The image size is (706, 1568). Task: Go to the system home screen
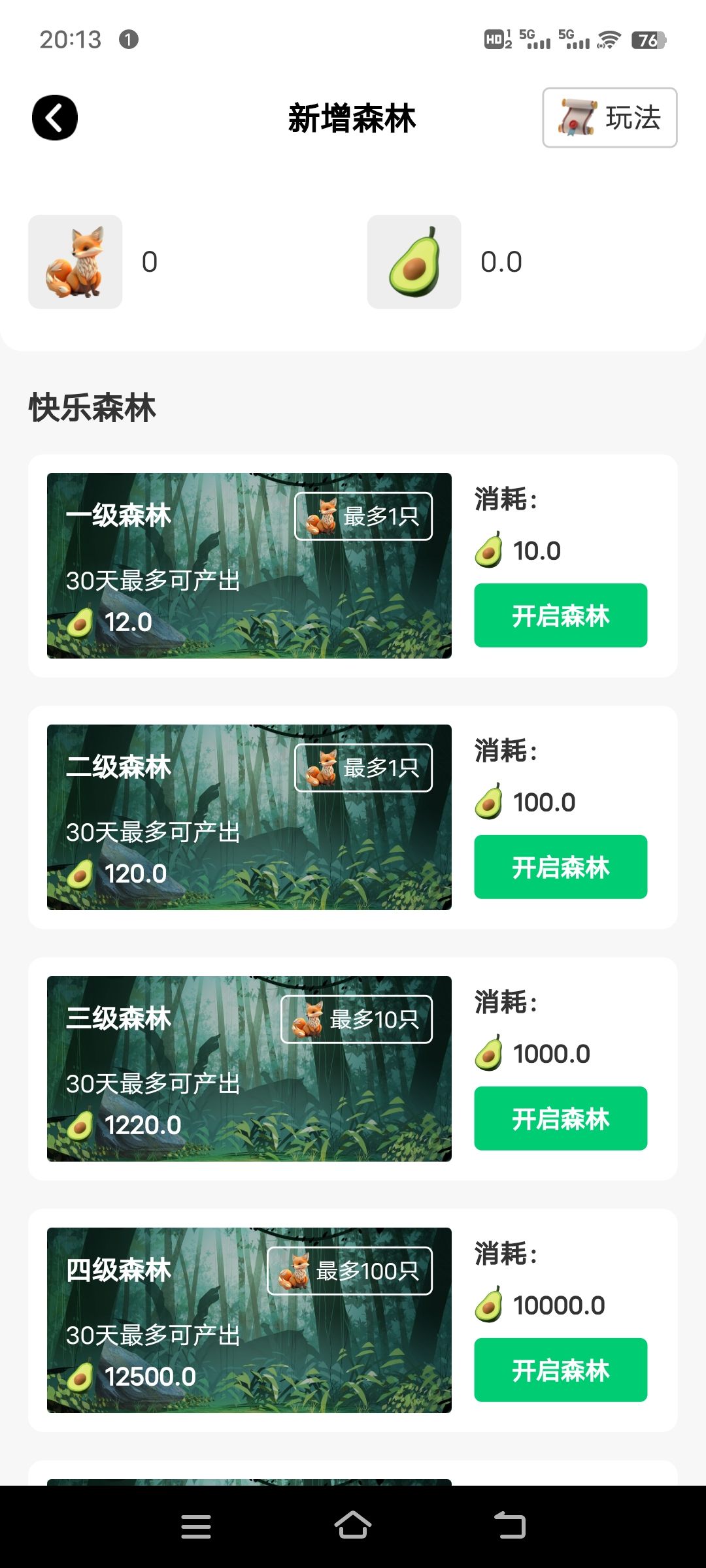353,1526
